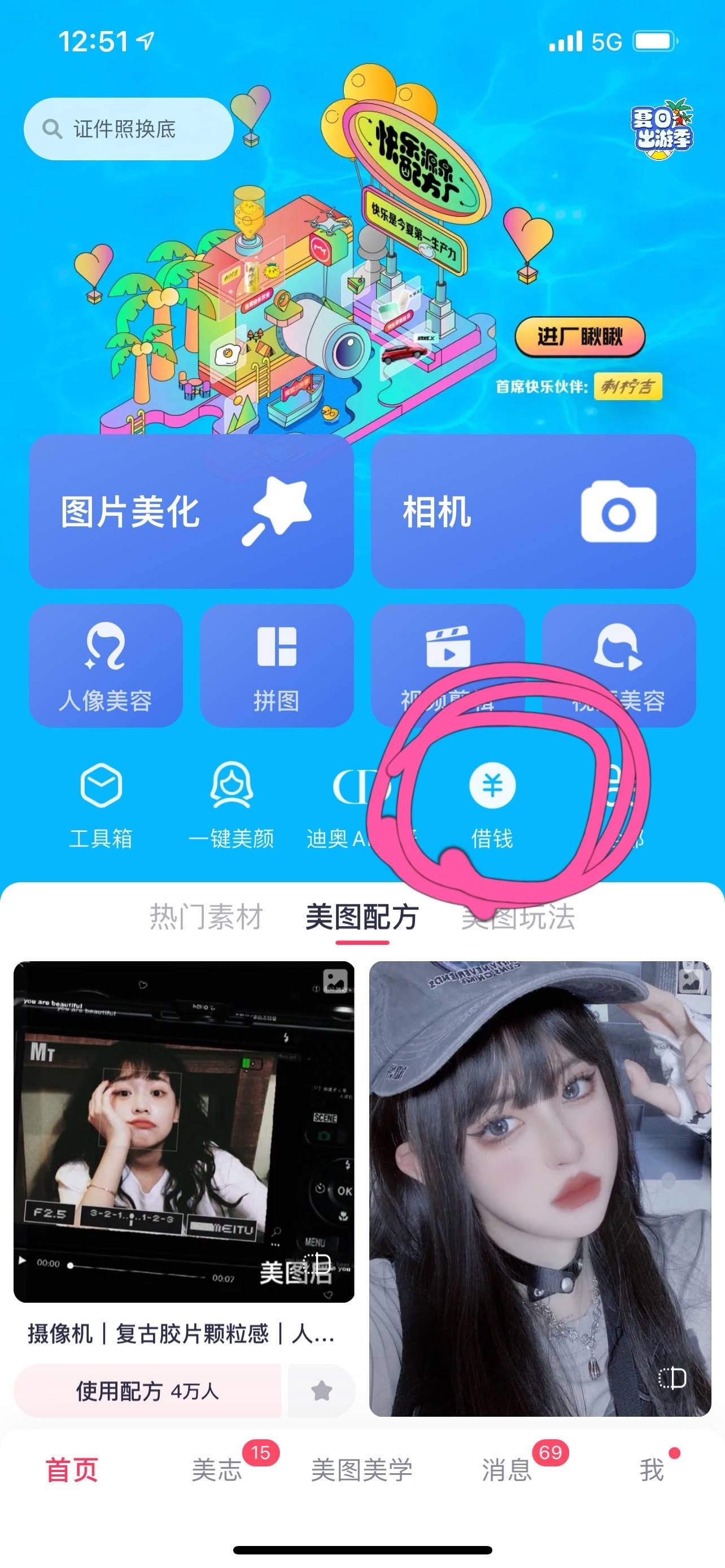Switch to the 热门素材 tab
Screen dimensions: 725x1568
206,917
